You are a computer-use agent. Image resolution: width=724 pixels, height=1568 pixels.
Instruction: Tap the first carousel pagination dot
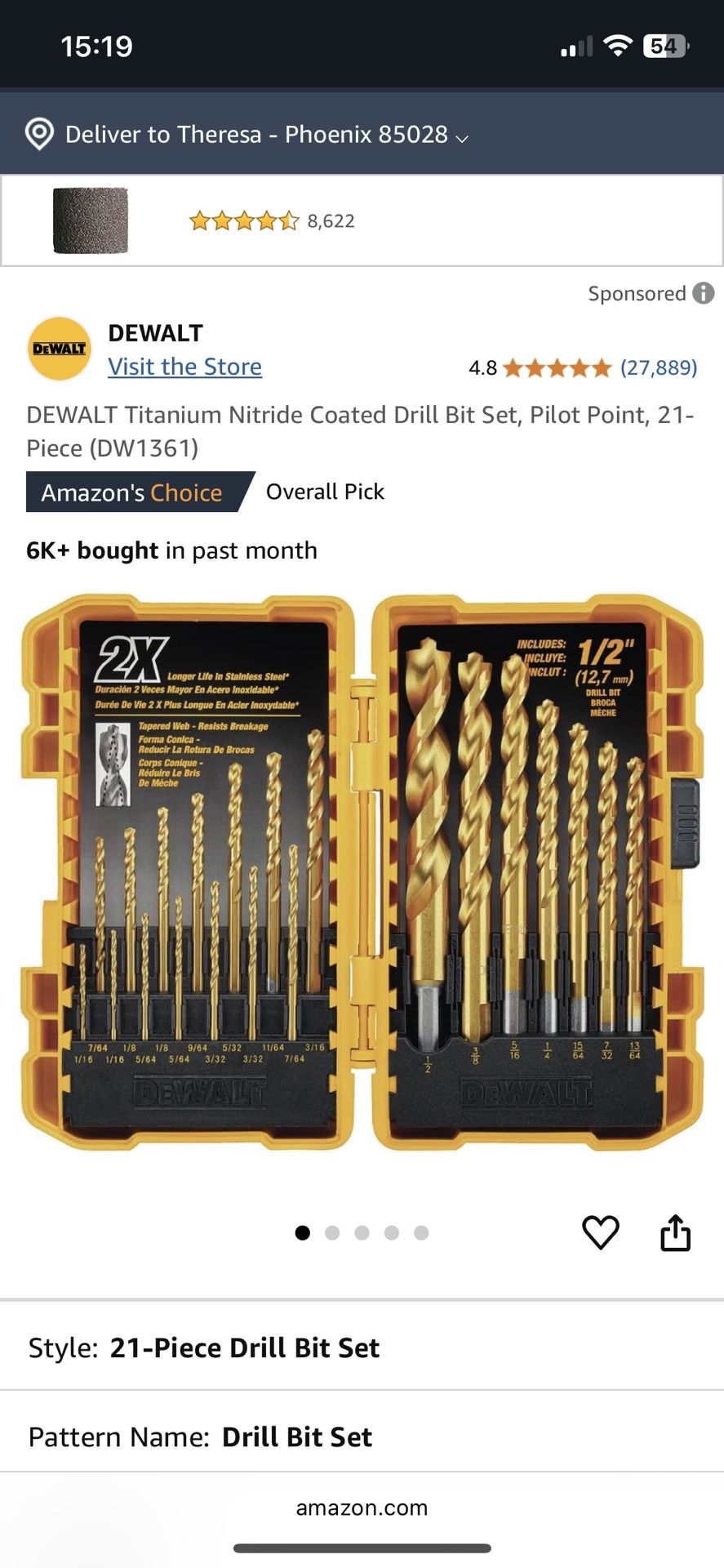click(x=303, y=1233)
